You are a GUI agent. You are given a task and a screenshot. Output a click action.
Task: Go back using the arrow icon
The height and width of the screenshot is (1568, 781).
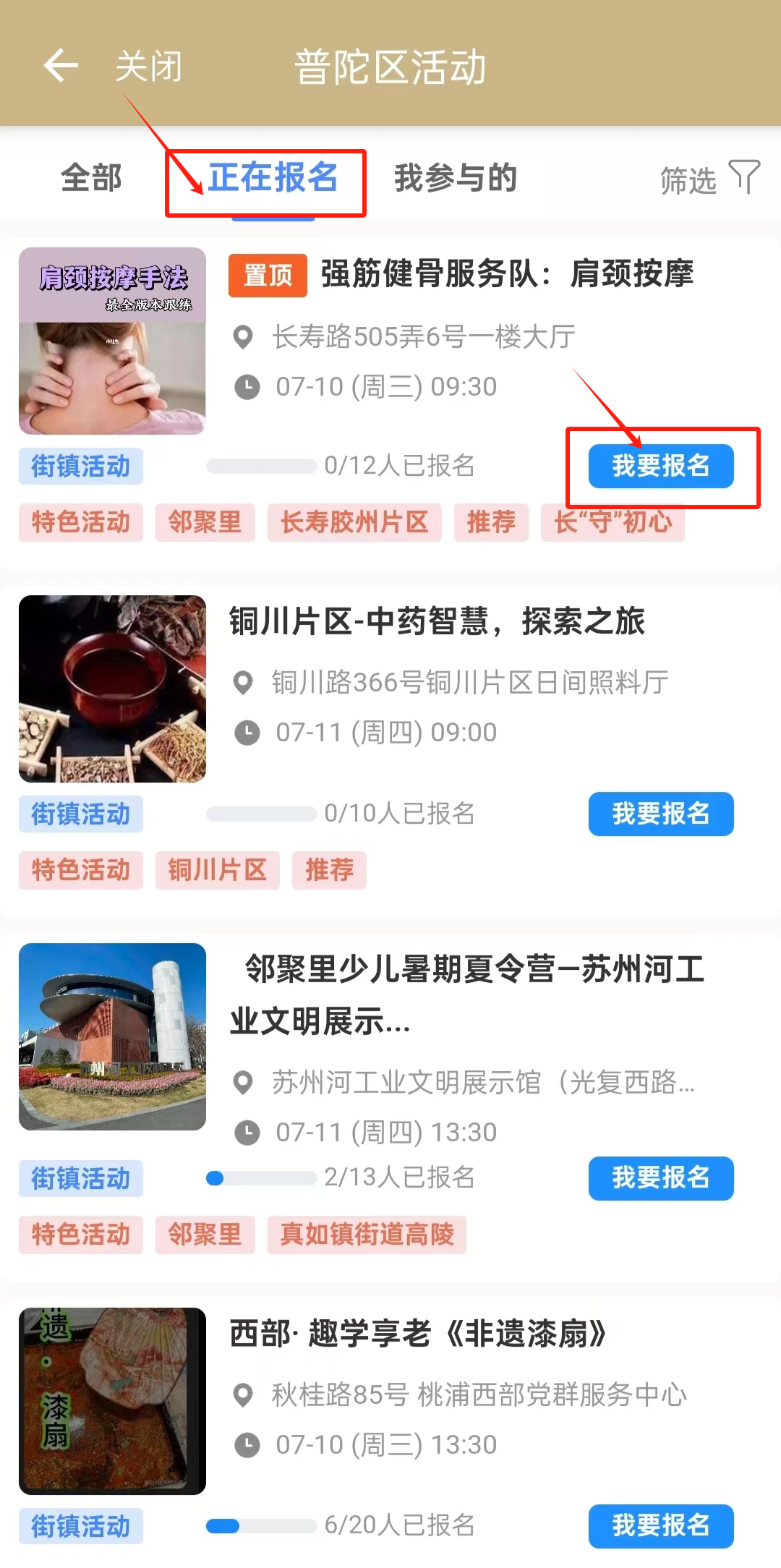pos(61,66)
